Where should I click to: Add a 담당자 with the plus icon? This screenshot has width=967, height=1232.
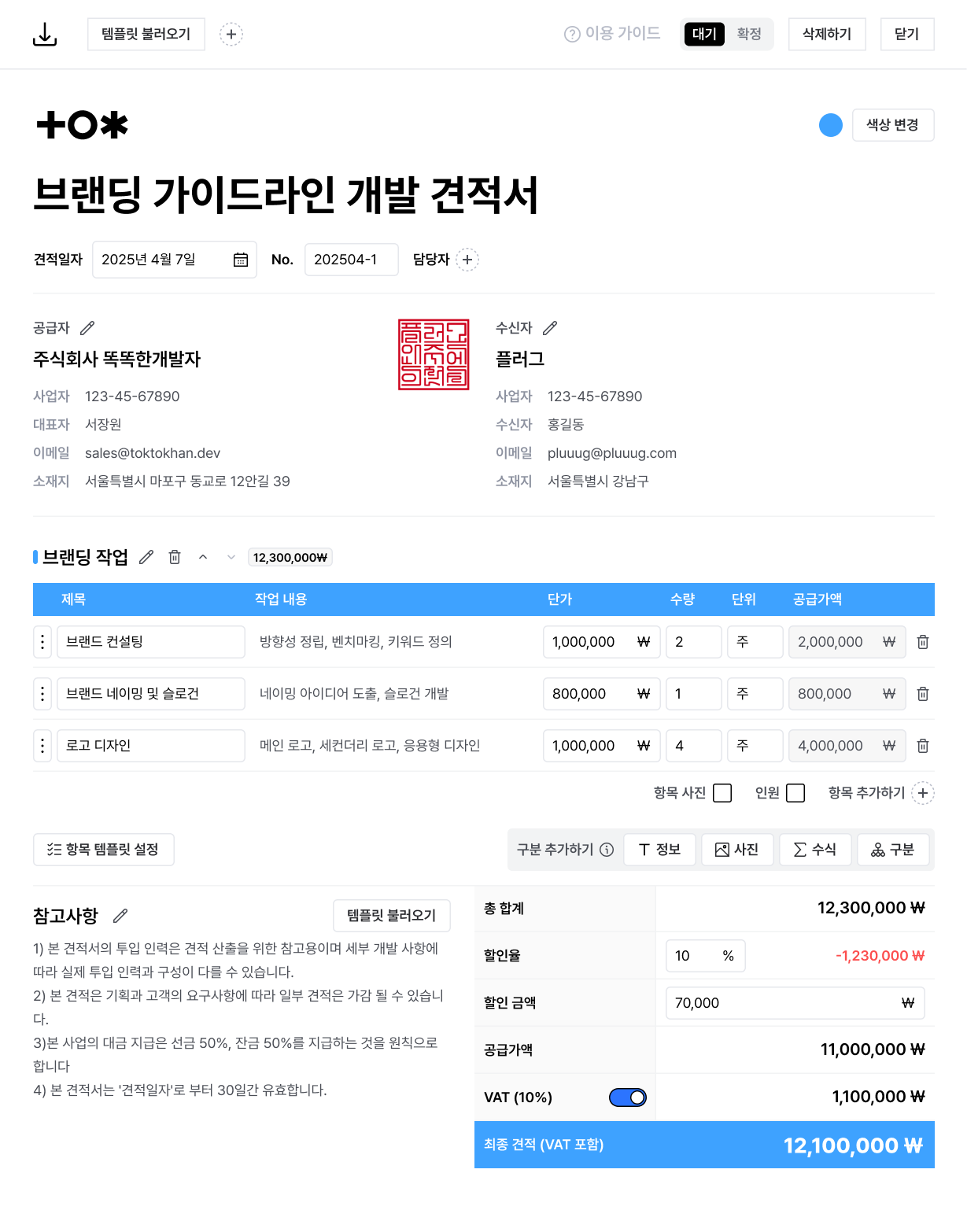pyautogui.click(x=467, y=260)
